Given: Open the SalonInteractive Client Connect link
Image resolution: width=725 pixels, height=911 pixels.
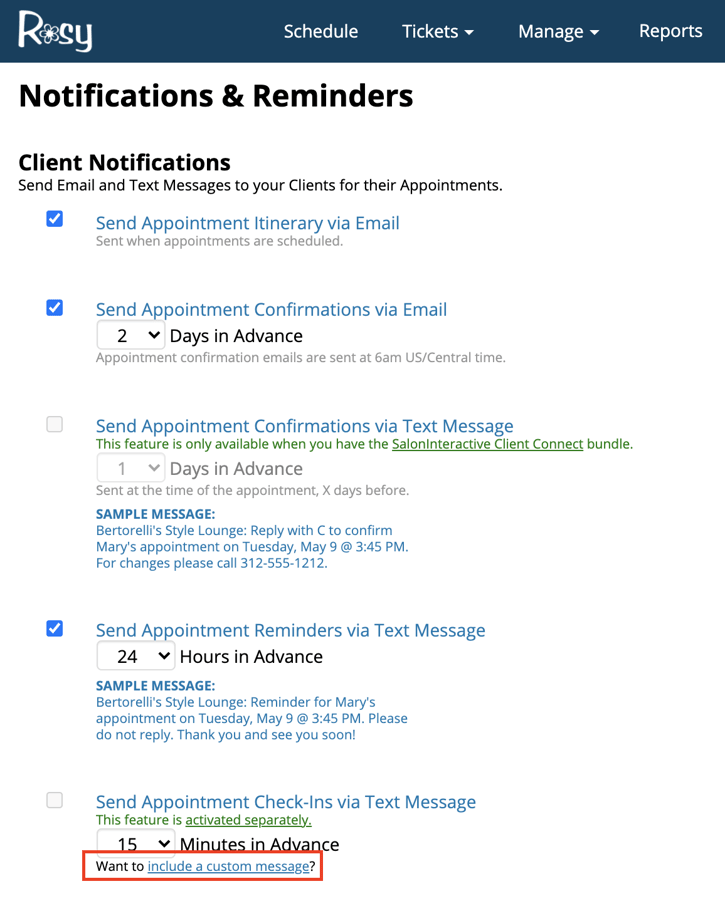Looking at the screenshot, I should tap(487, 444).
